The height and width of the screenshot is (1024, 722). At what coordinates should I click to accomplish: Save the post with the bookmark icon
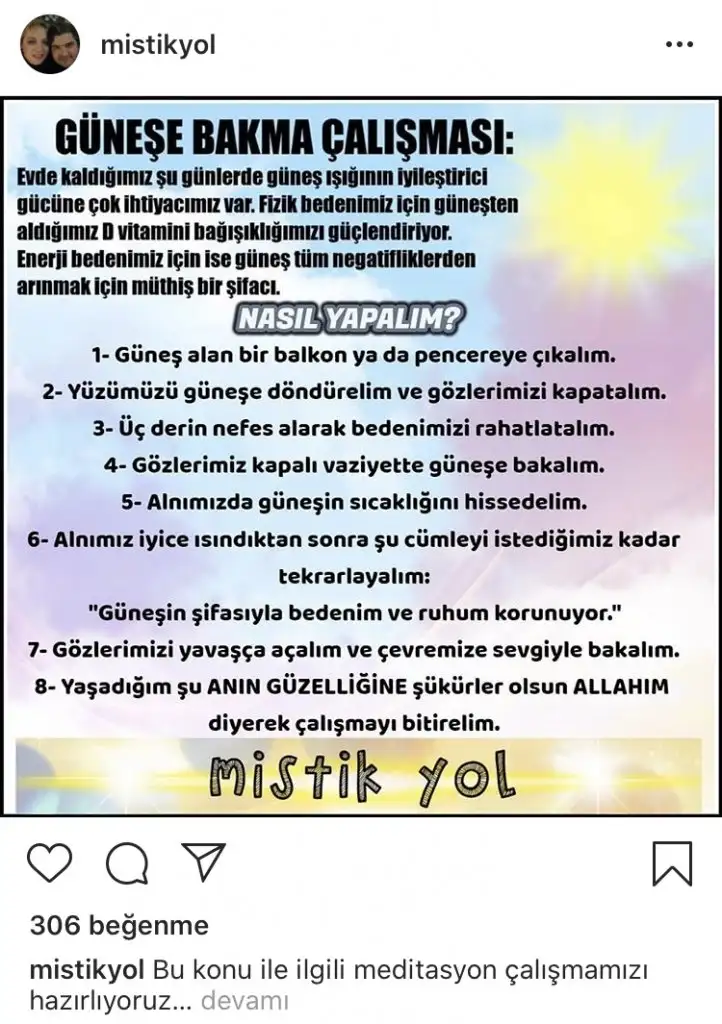click(x=671, y=863)
